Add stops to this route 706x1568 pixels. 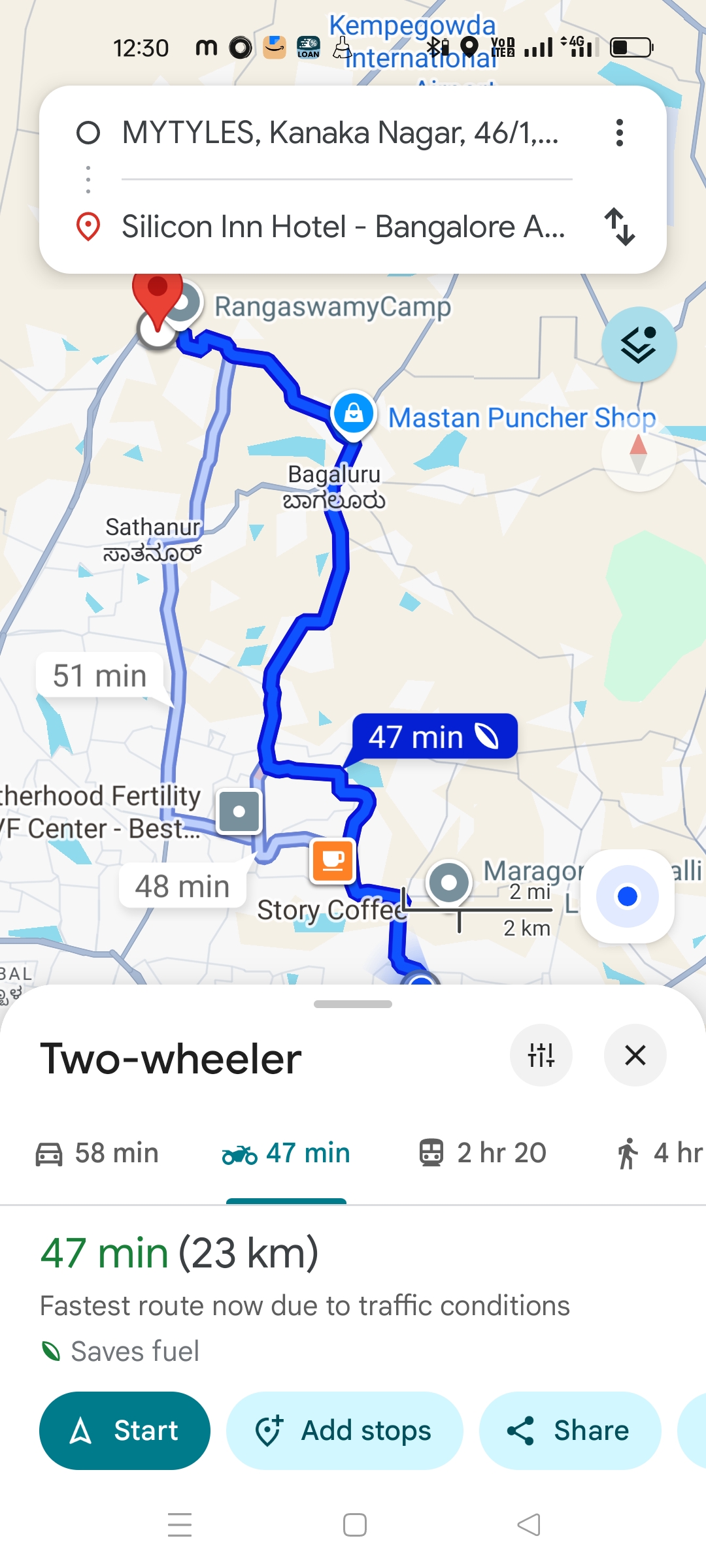[x=345, y=1430]
